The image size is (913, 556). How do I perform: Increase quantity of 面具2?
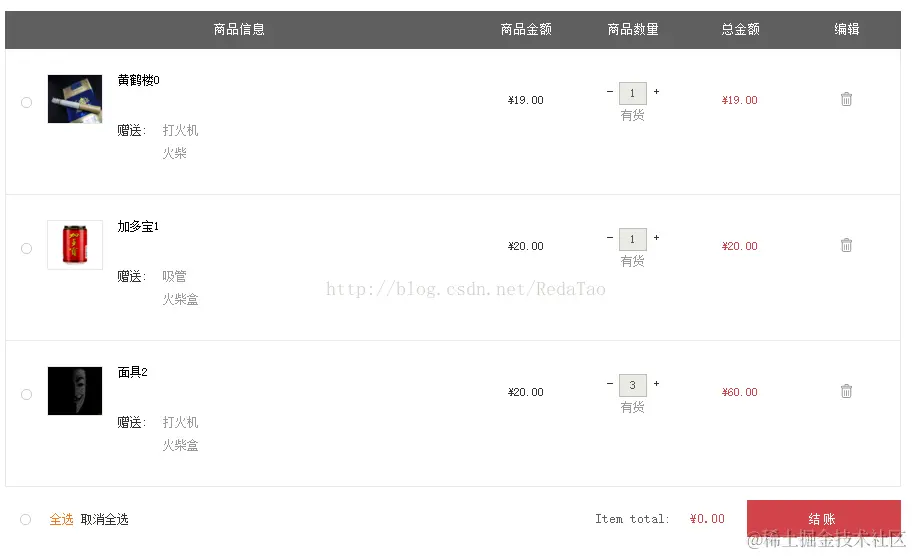click(656, 384)
